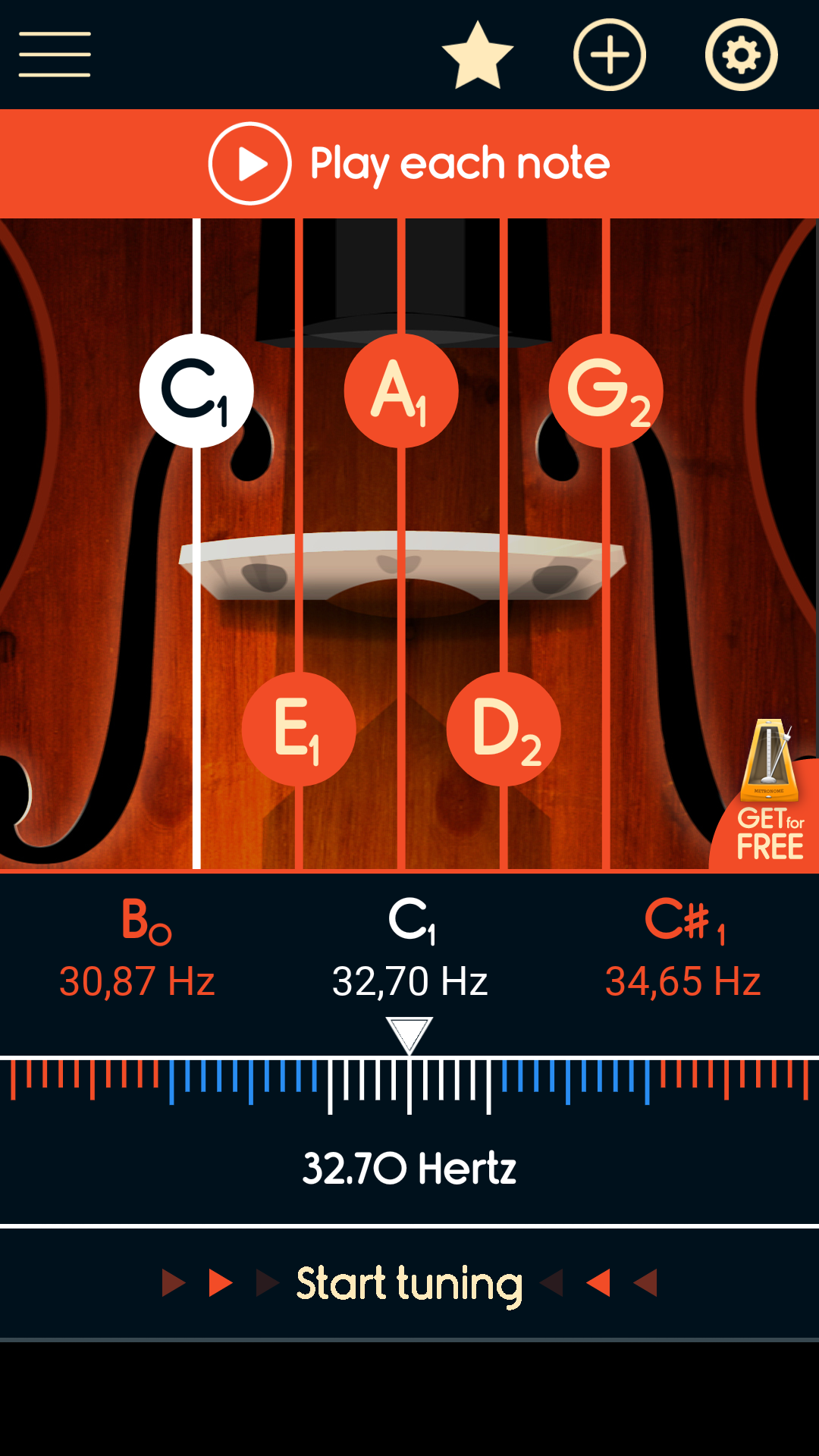The image size is (819, 1456).
Task: Tap the 32.70 Hertz frequency readout
Action: (409, 1169)
